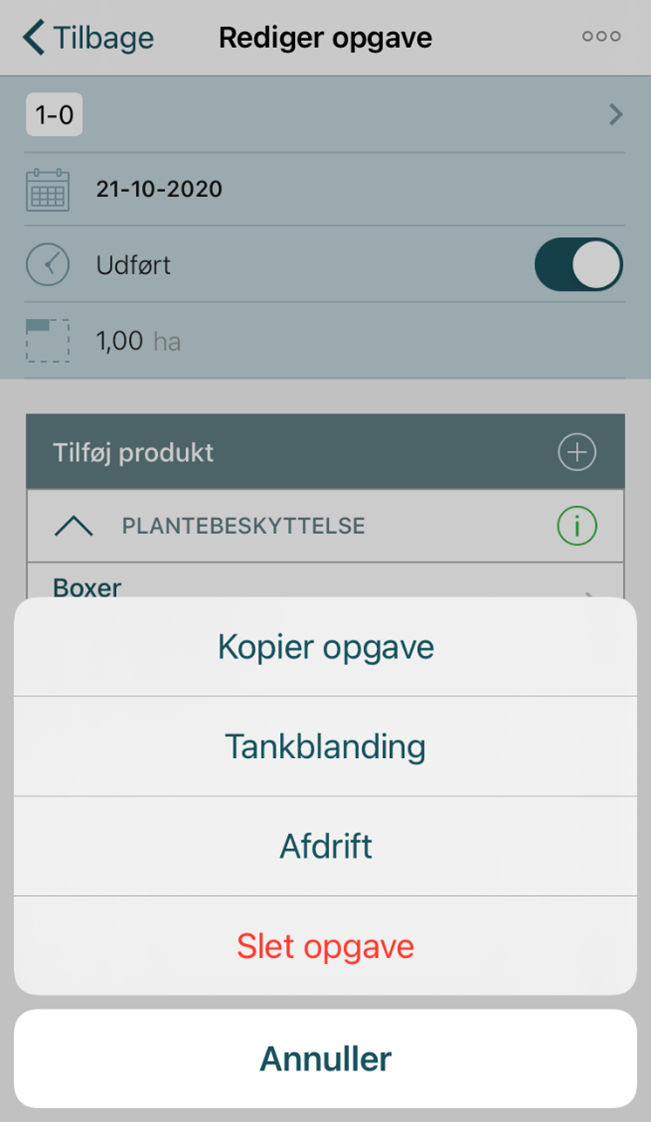Open the three-dot overflow menu
The height and width of the screenshot is (1122, 651).
tap(600, 37)
